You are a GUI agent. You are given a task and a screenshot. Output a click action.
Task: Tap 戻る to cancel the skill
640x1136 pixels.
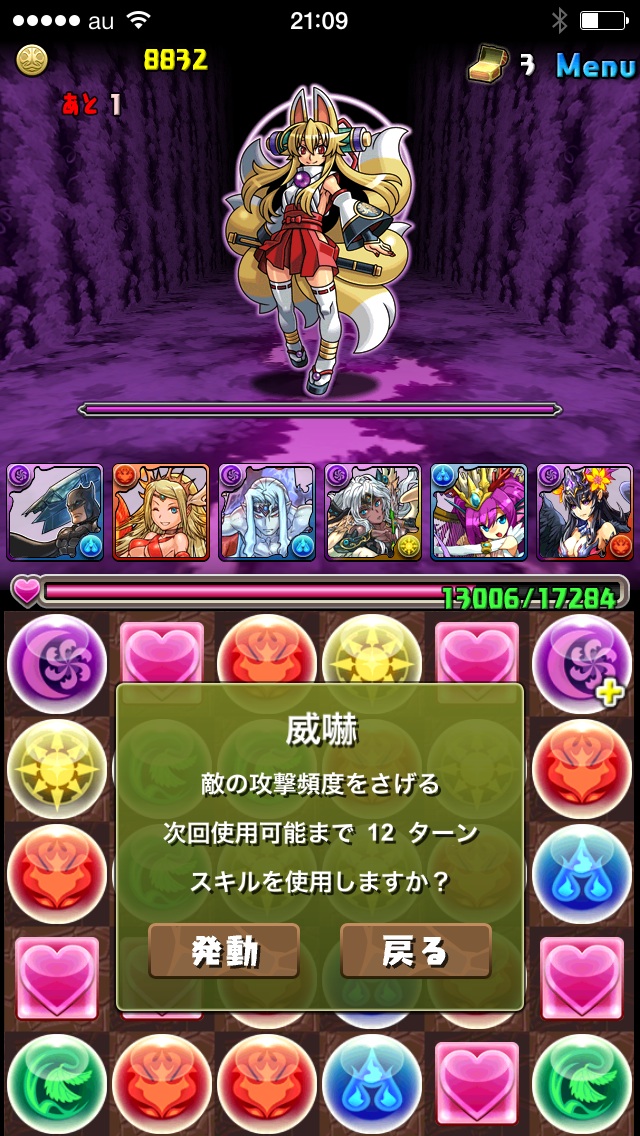416,951
